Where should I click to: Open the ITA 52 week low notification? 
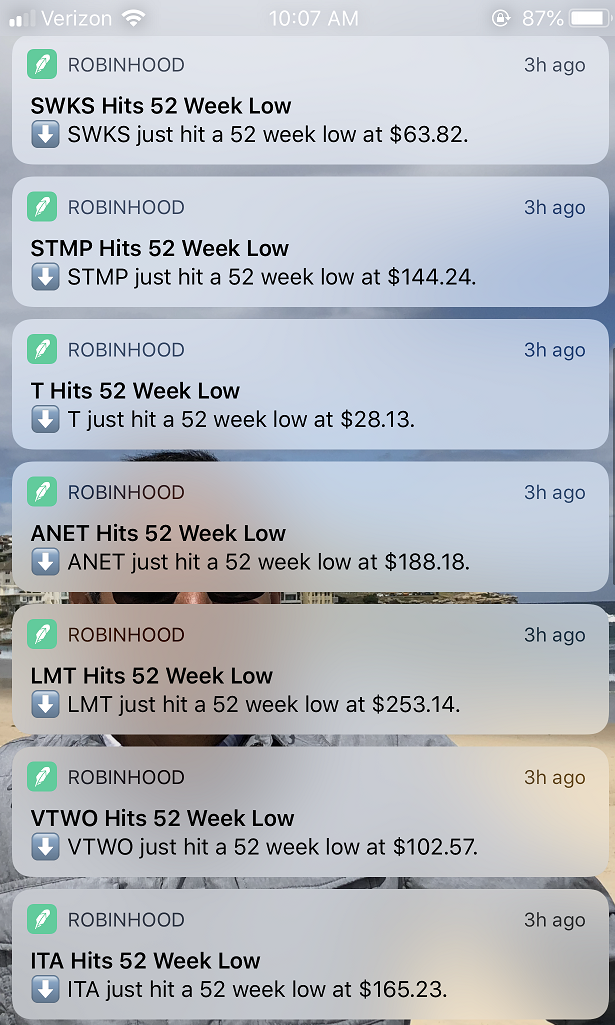(310, 958)
